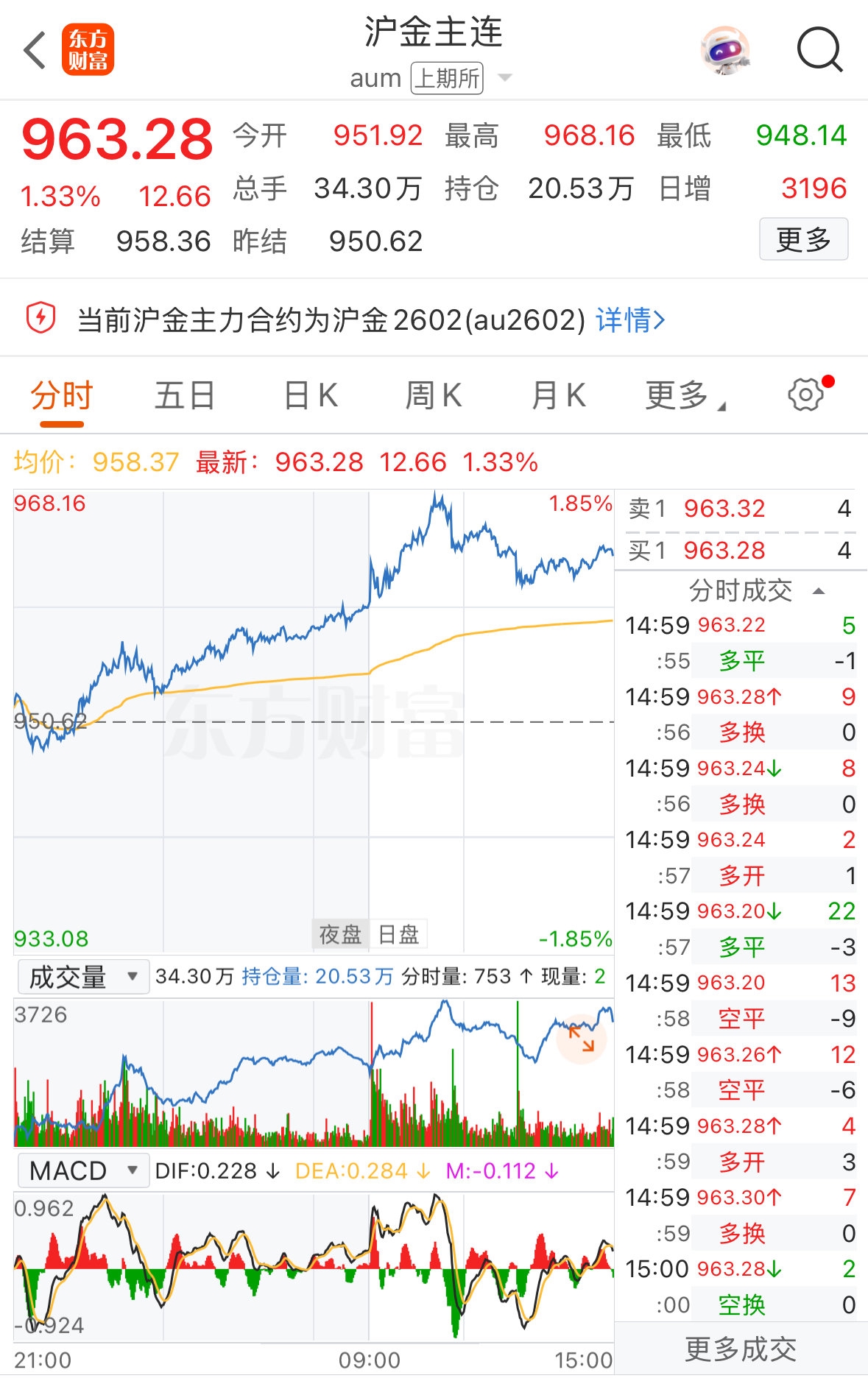Open 详情 link for main contract au2602
The height and width of the screenshot is (1381, 868).
pyautogui.click(x=630, y=320)
